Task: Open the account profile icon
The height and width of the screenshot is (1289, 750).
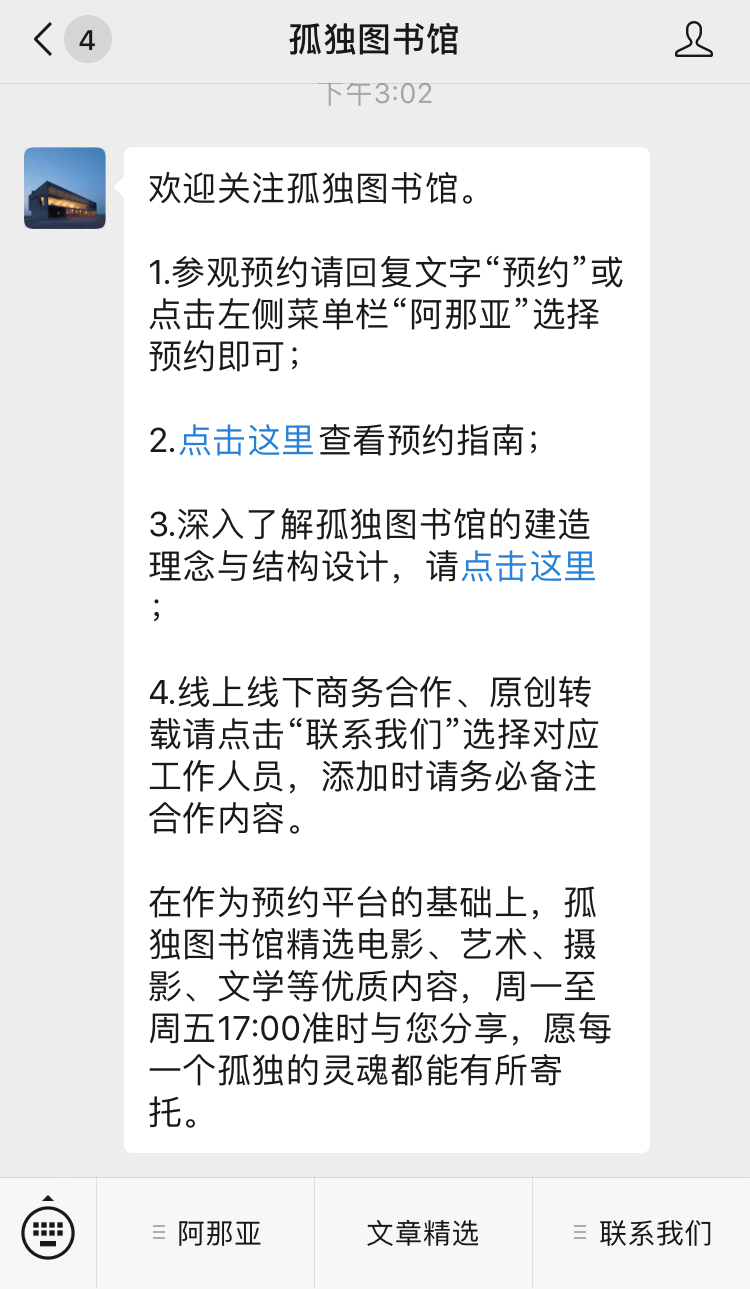Action: 693,41
